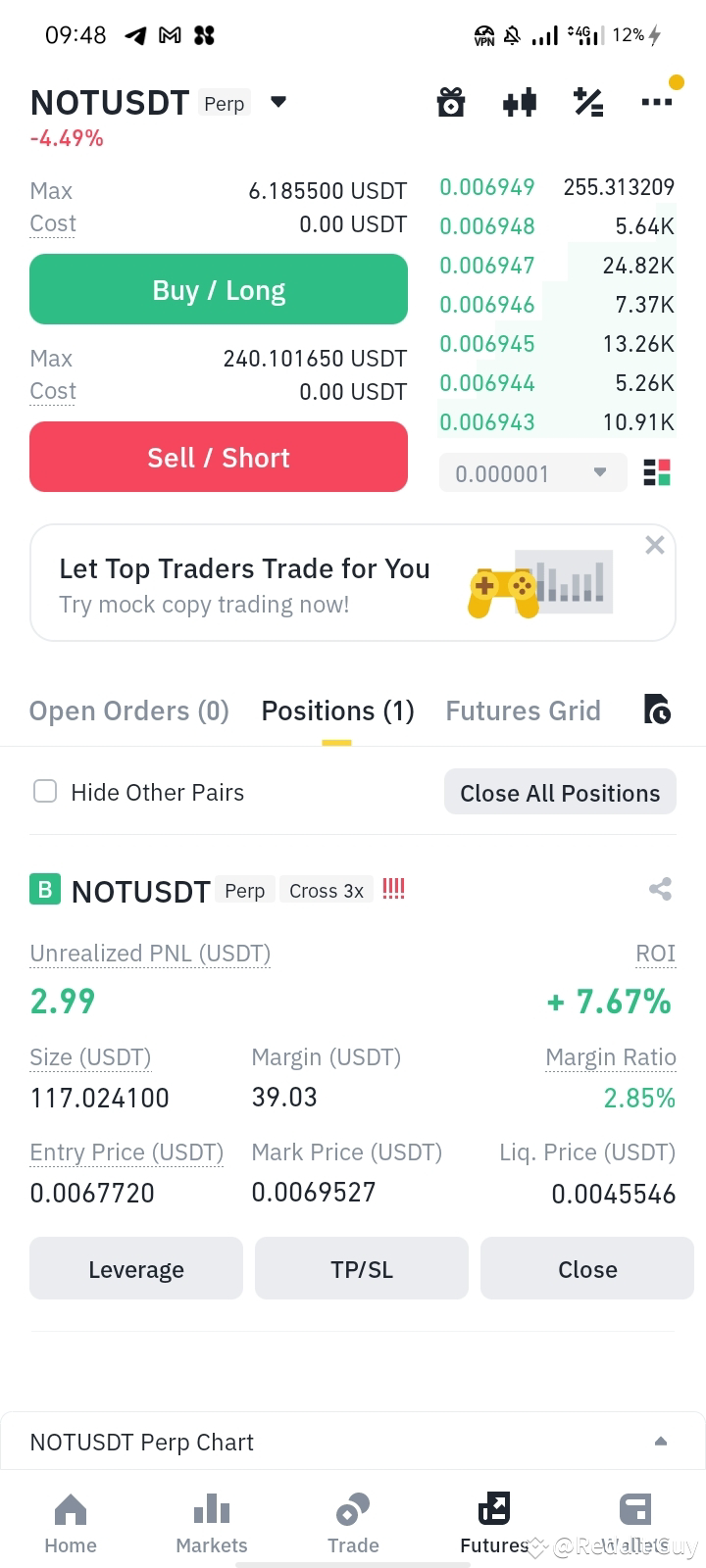
Task: Set TP/SL for the position
Action: click(362, 1270)
